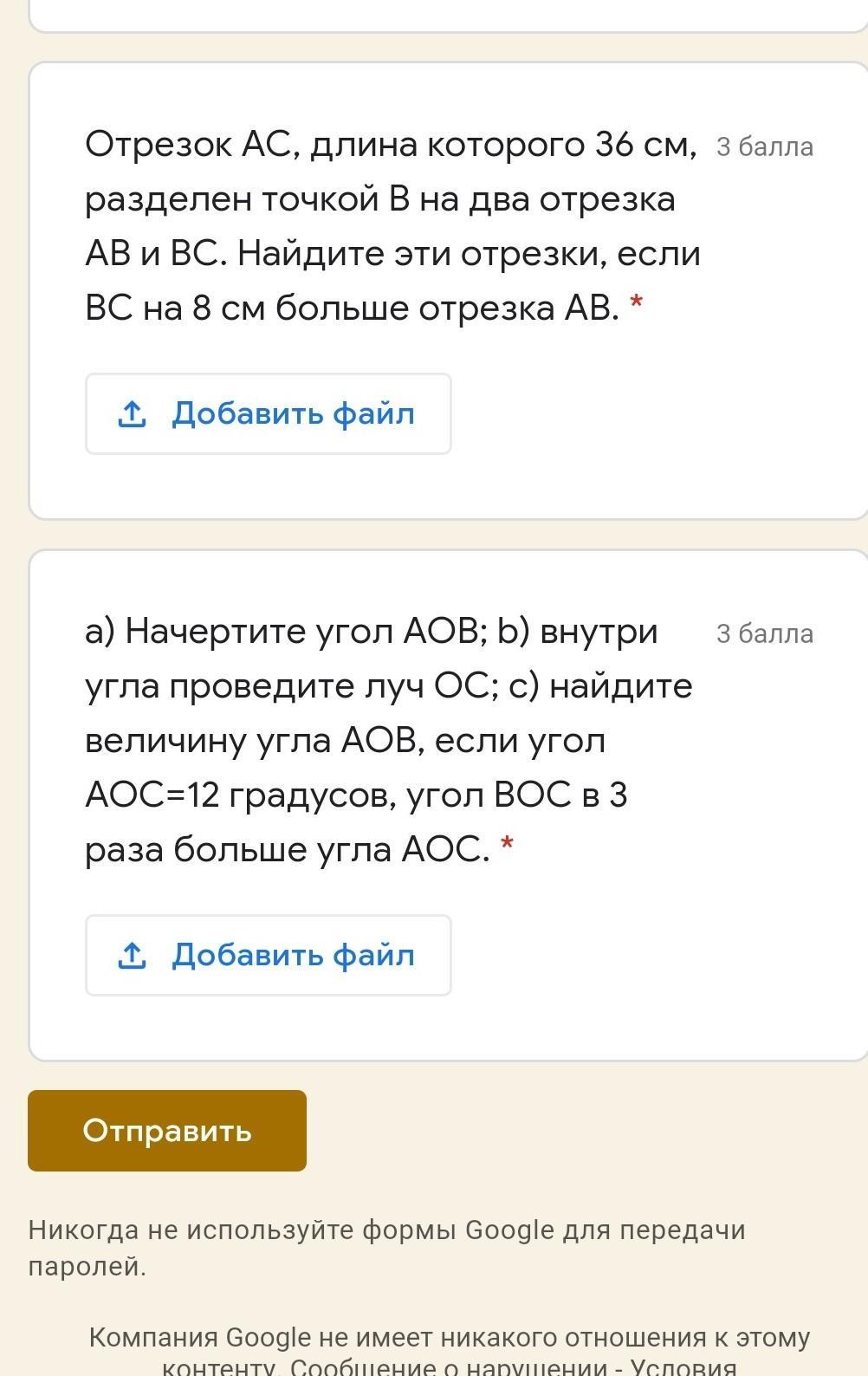Add file for the angle AOB question
This screenshot has width=868, height=1376.
[268, 955]
